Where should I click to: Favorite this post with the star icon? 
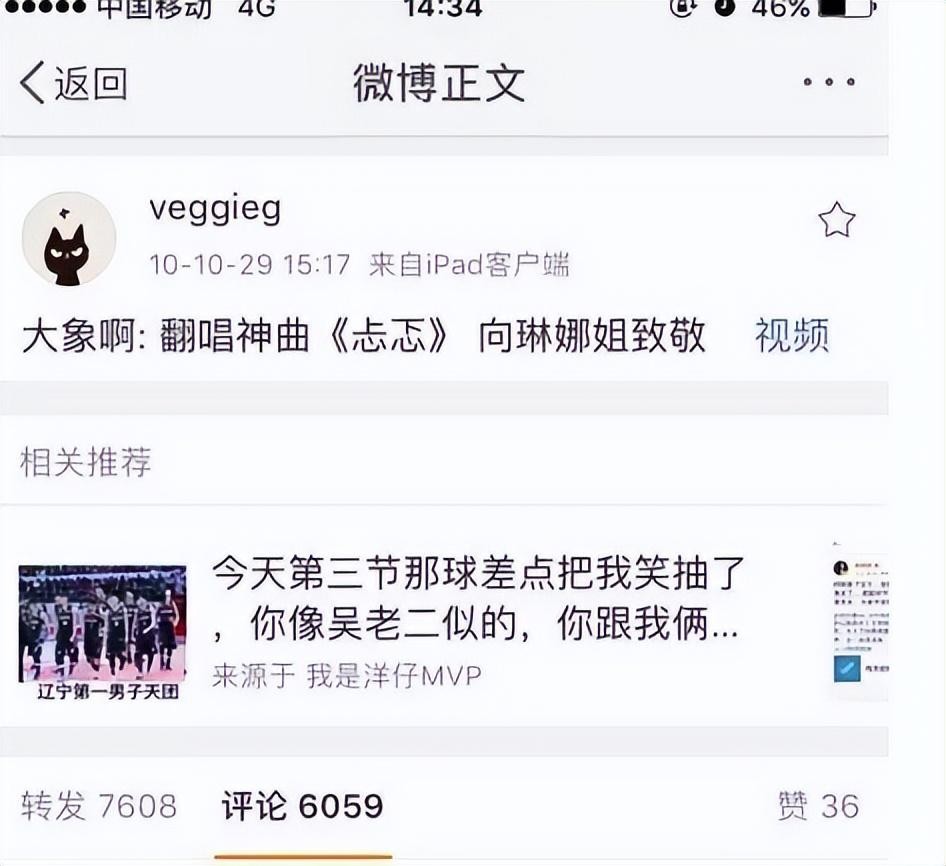[836, 221]
